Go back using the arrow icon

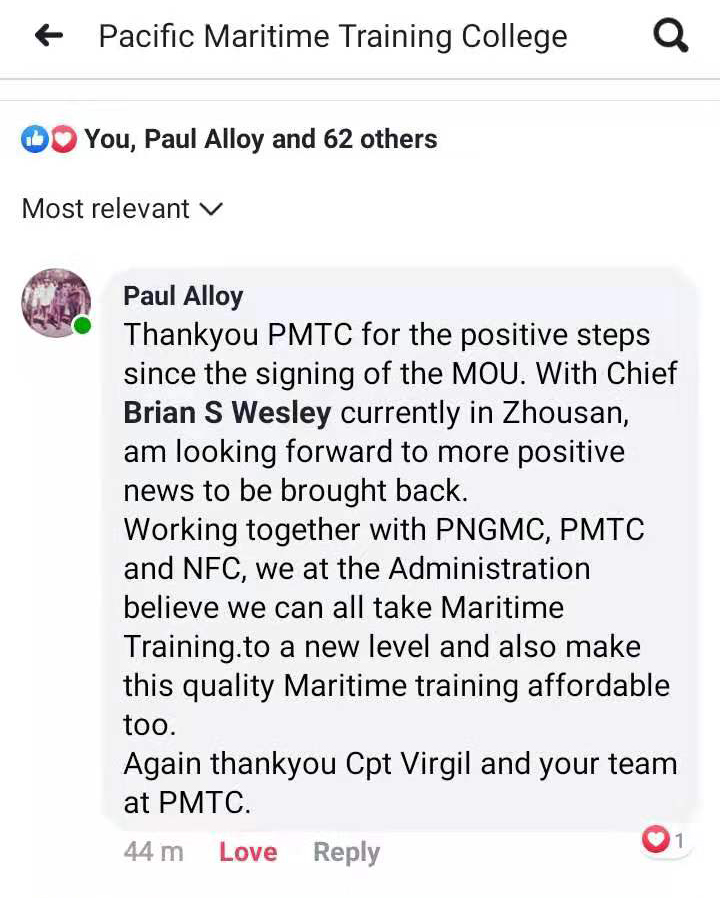48,37
